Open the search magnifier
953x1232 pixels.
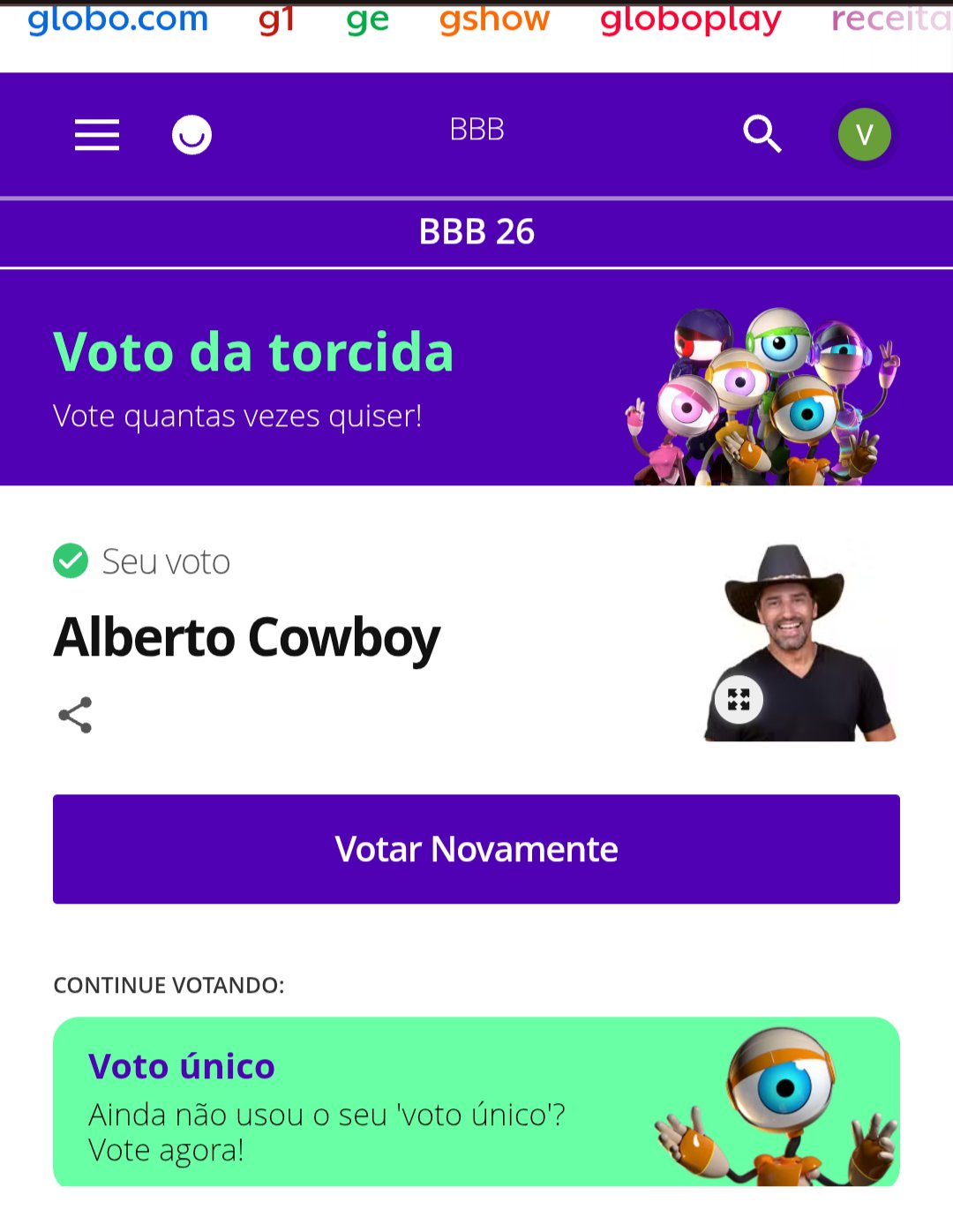coord(762,134)
